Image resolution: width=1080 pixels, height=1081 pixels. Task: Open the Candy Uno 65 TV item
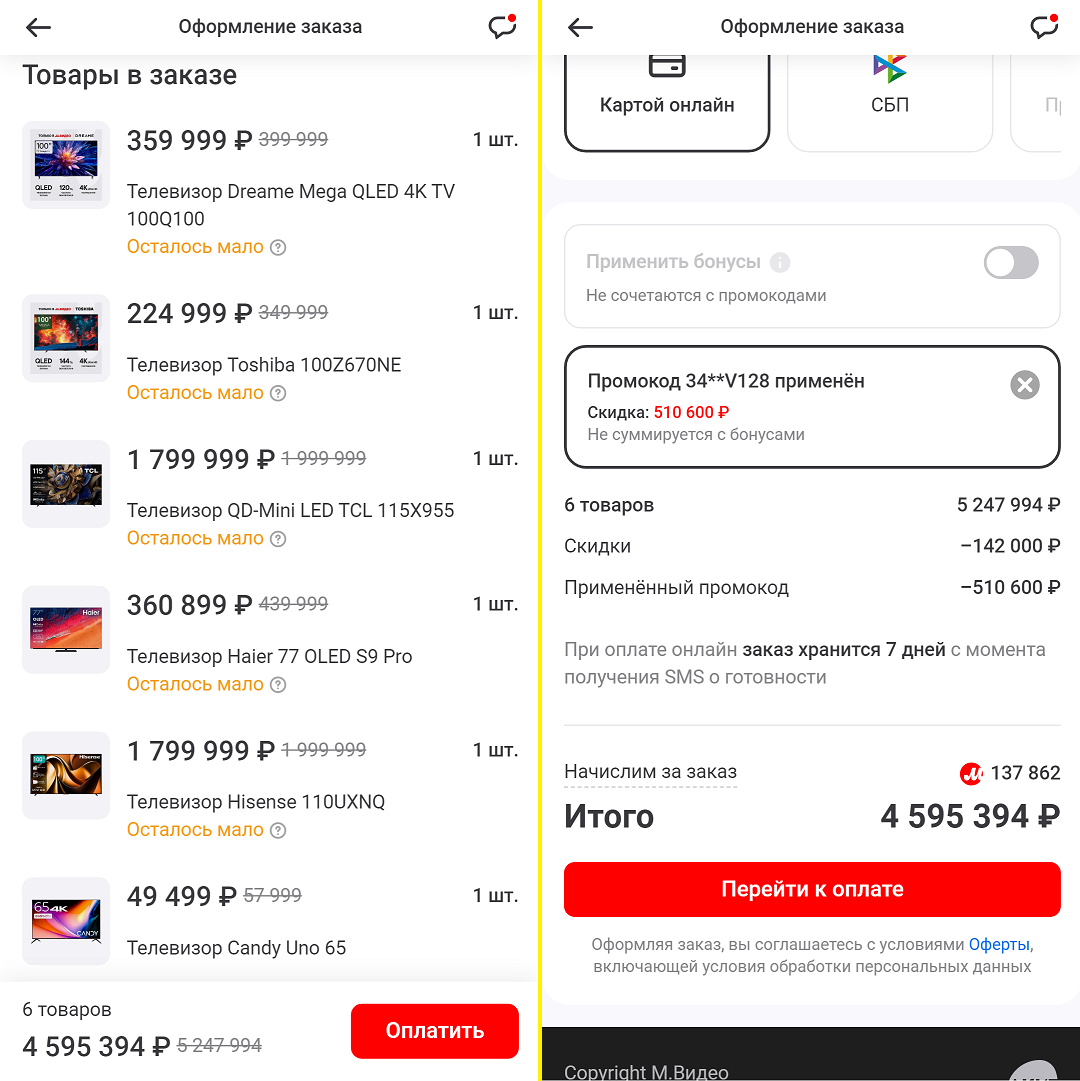click(236, 948)
